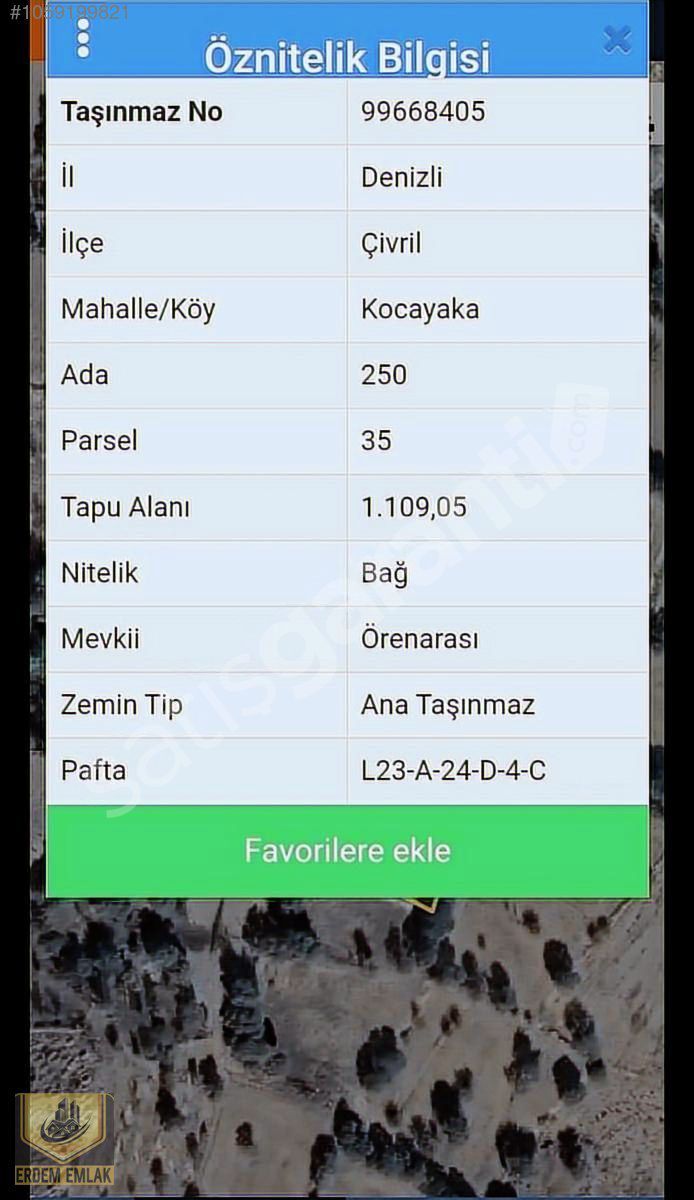694x1200 pixels.
Task: Close the Öznitelik Bilgisi dialog
Action: click(x=617, y=40)
